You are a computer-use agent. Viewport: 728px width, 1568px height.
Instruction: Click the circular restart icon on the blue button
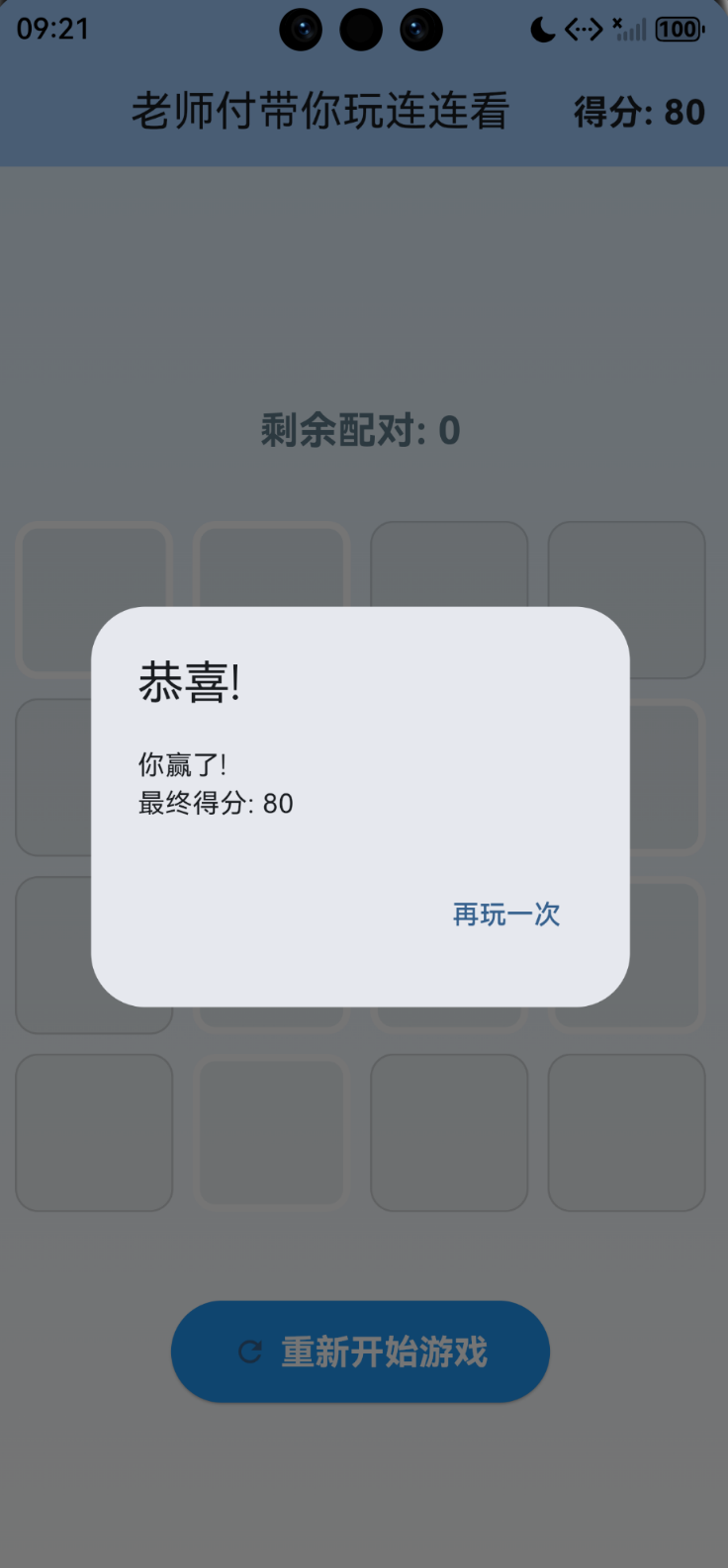point(248,1350)
